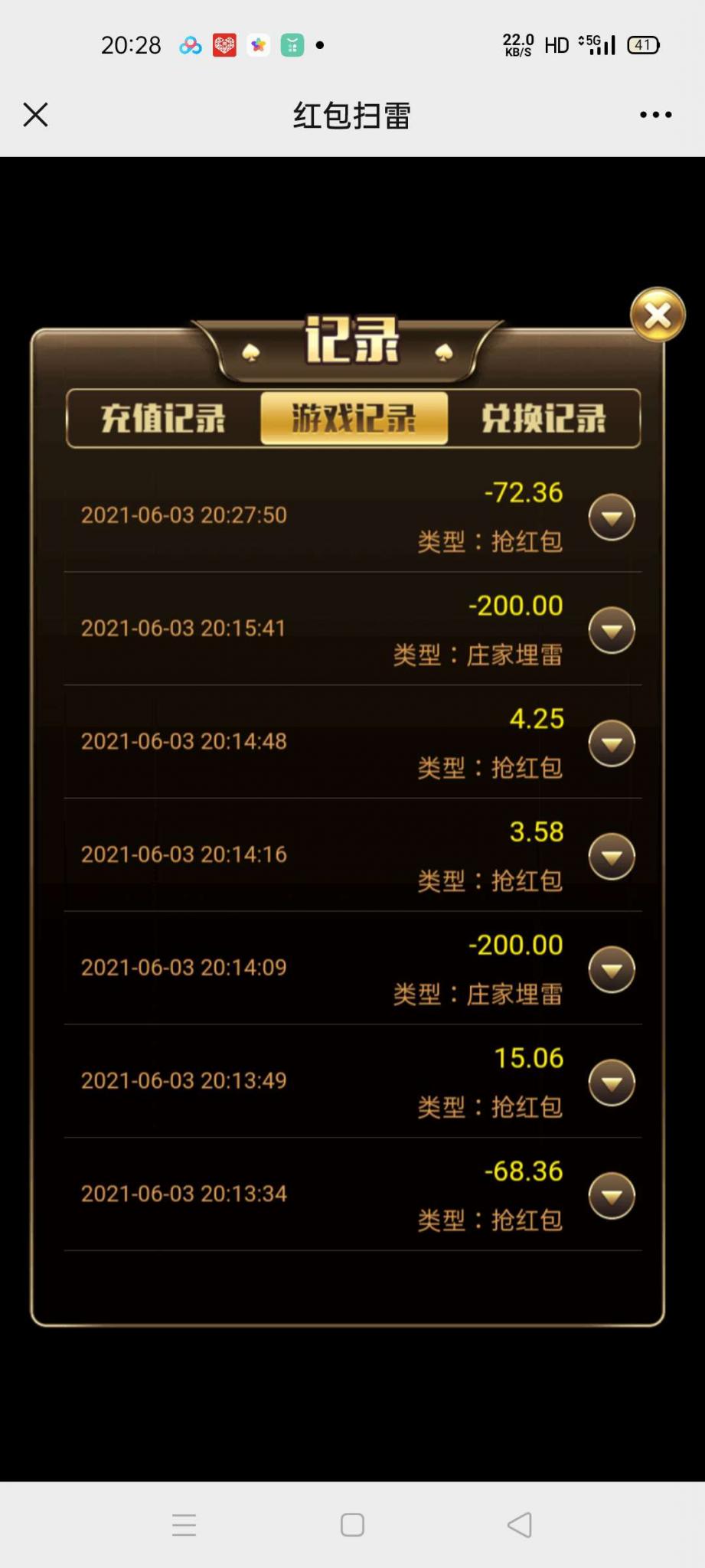Expand the 20:15:41 庄家埋雷 record details

click(x=612, y=630)
